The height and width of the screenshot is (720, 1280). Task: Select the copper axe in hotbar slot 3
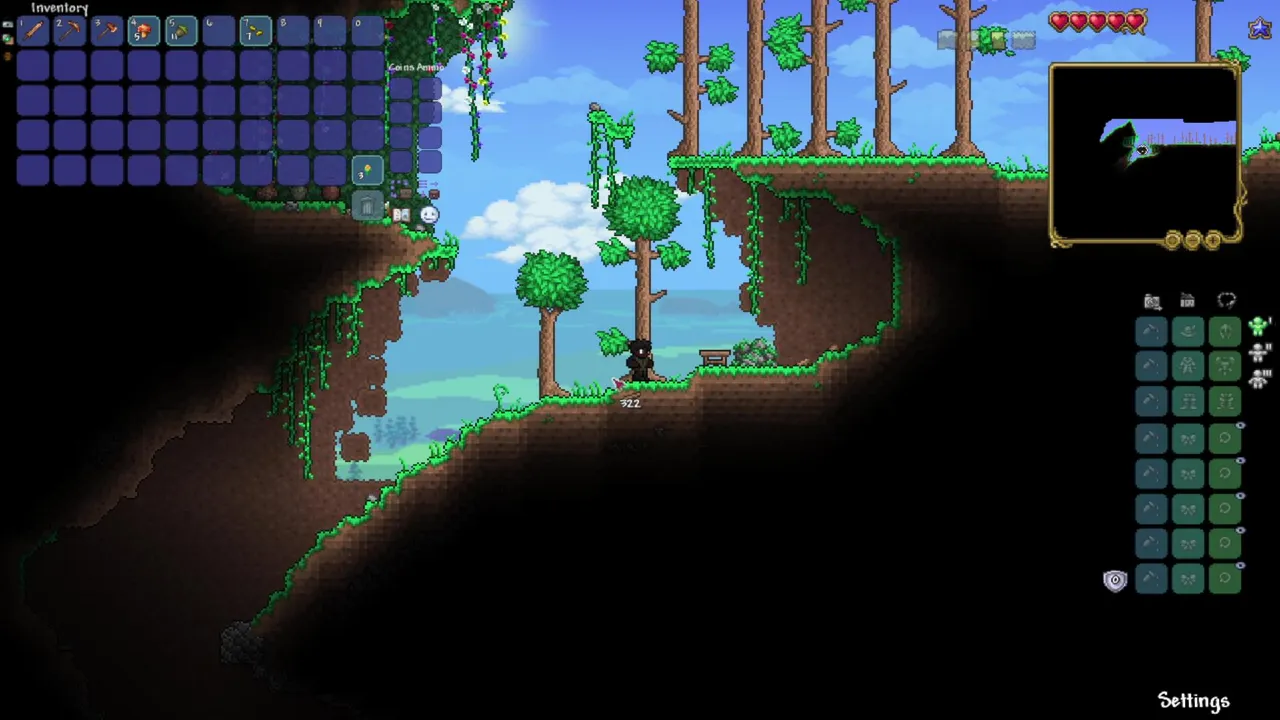click(x=107, y=31)
